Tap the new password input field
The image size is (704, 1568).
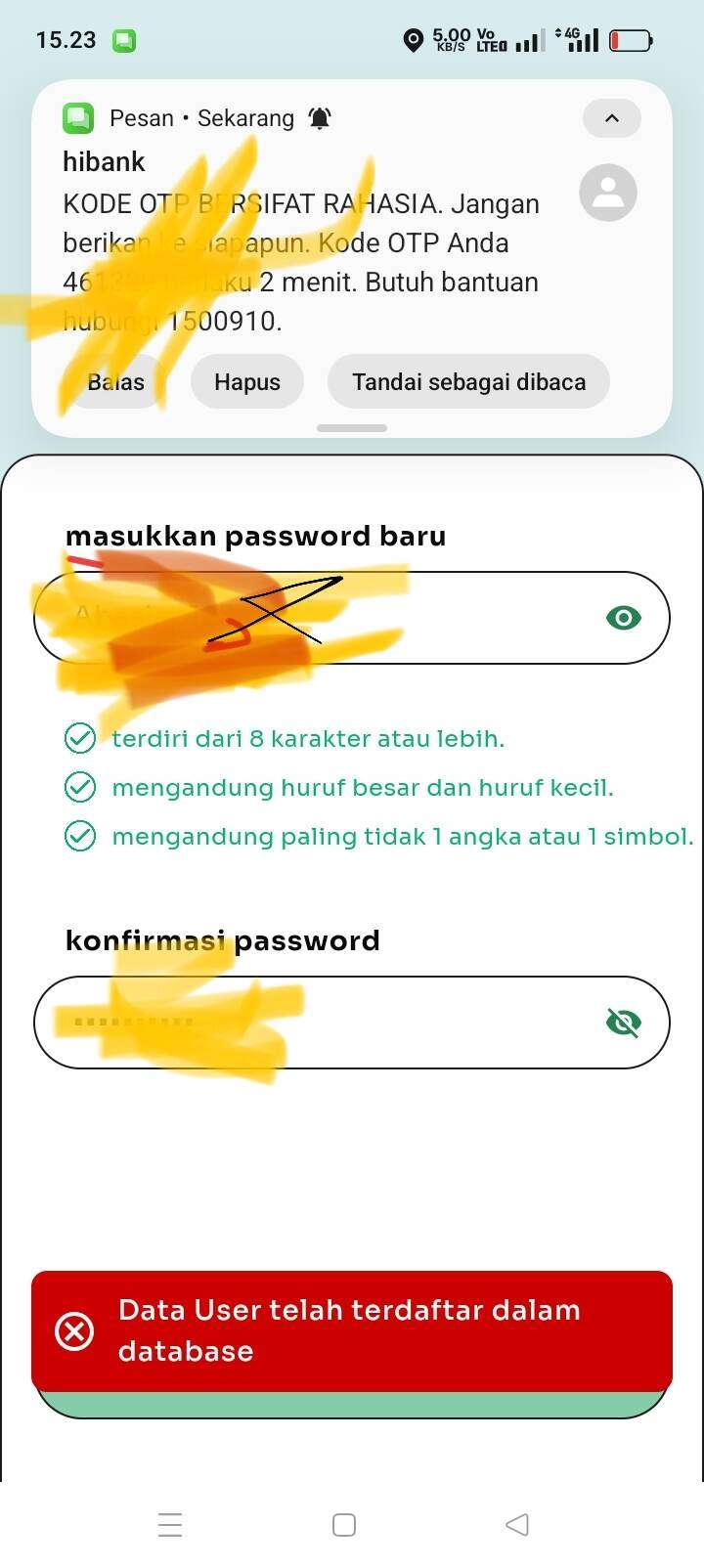pos(352,618)
